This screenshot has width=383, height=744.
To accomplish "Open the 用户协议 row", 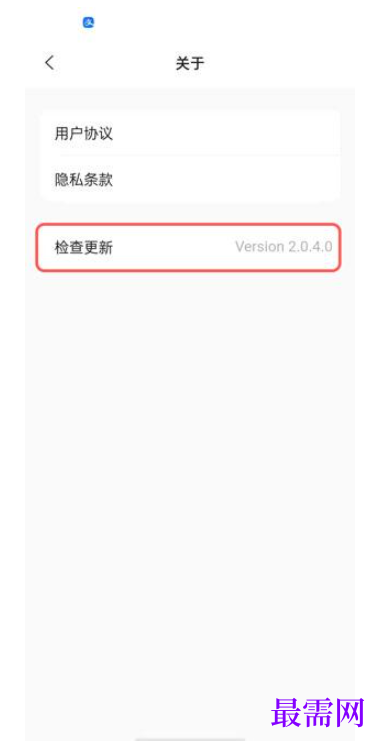I will 190,133.
